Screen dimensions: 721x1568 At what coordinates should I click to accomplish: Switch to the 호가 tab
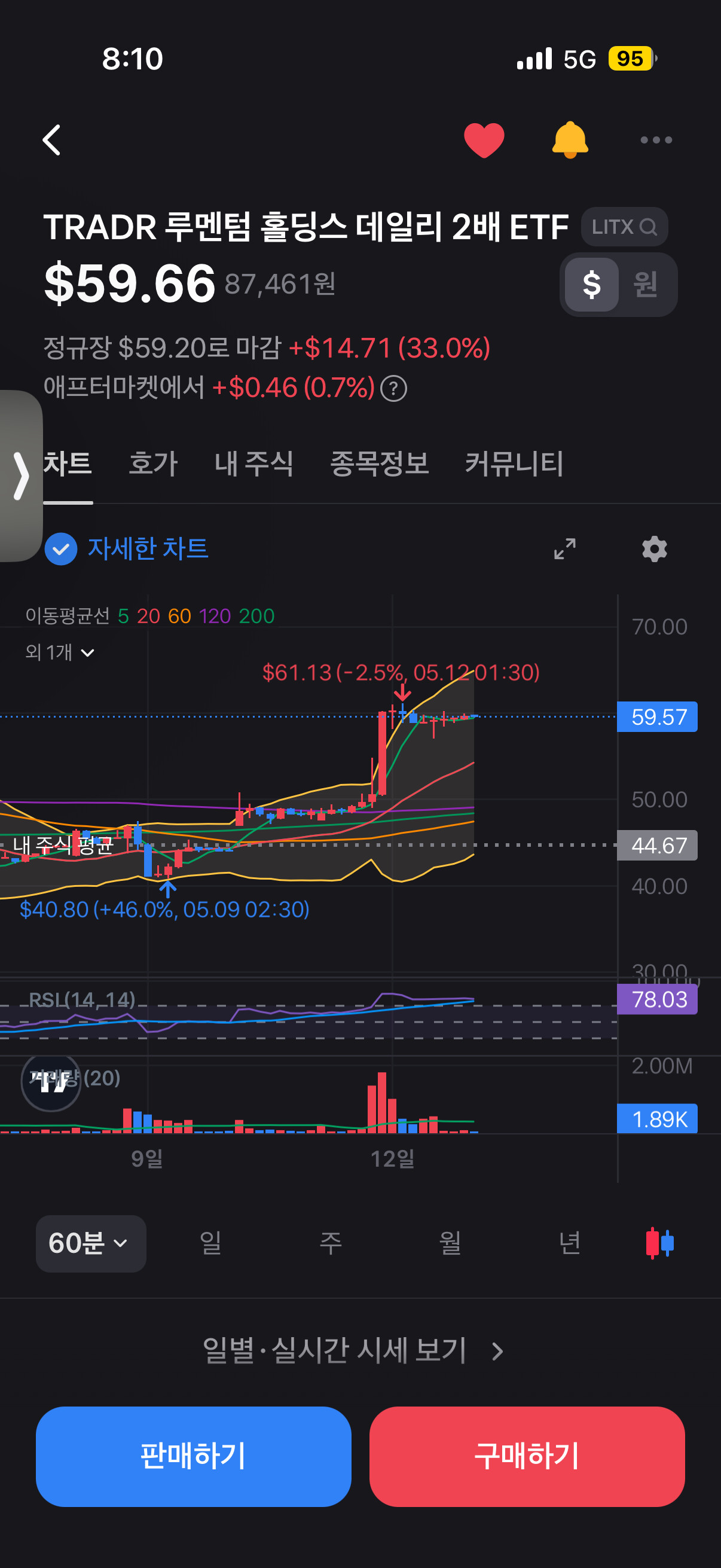click(153, 463)
